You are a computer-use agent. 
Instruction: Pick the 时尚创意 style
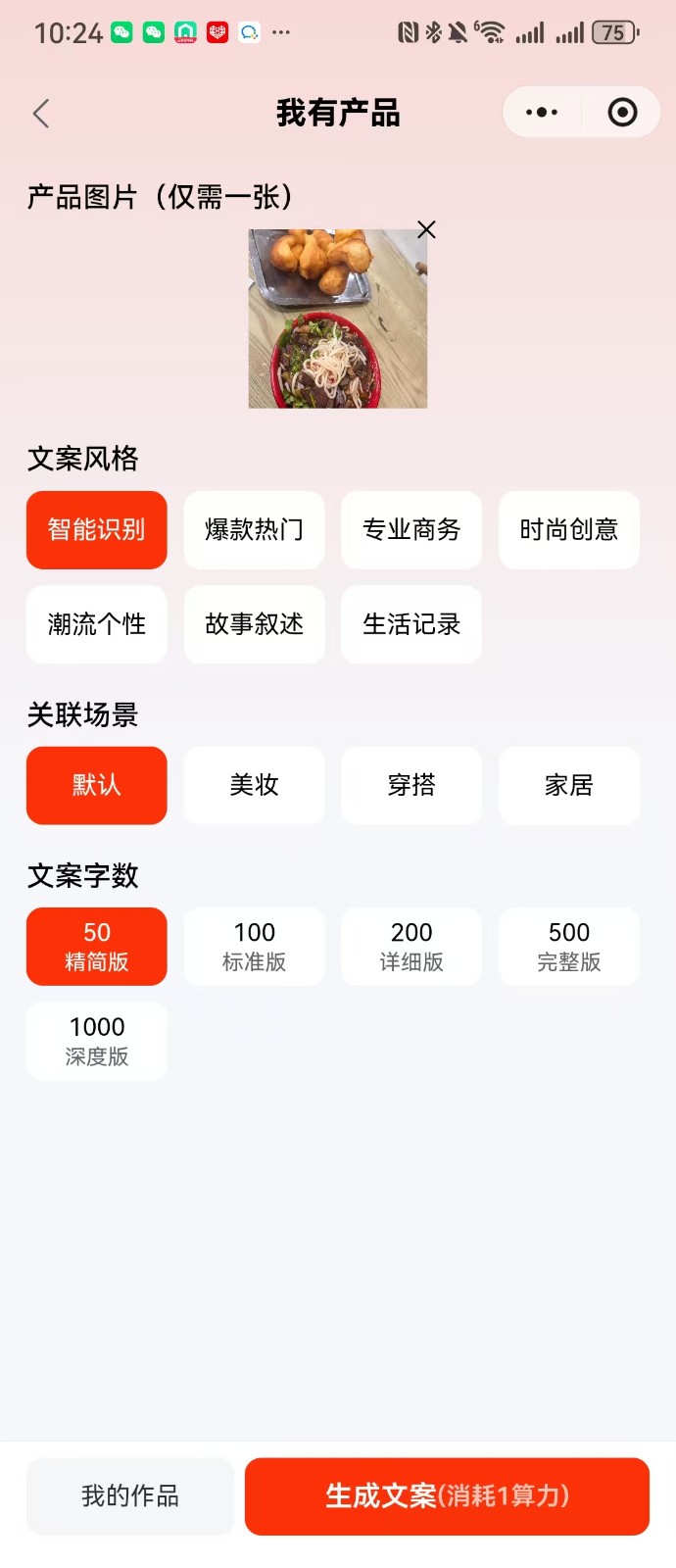568,530
